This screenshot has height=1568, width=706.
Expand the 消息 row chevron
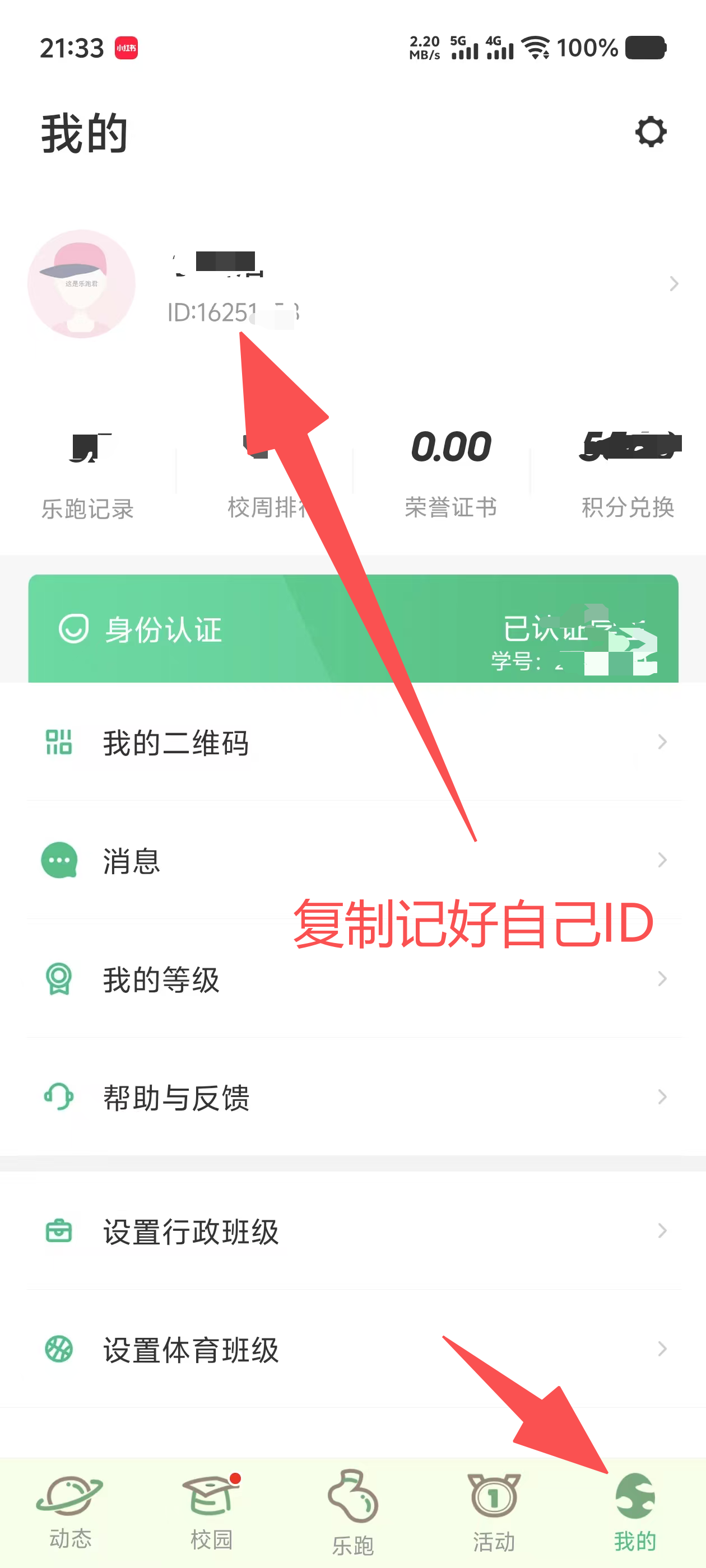[x=663, y=860]
